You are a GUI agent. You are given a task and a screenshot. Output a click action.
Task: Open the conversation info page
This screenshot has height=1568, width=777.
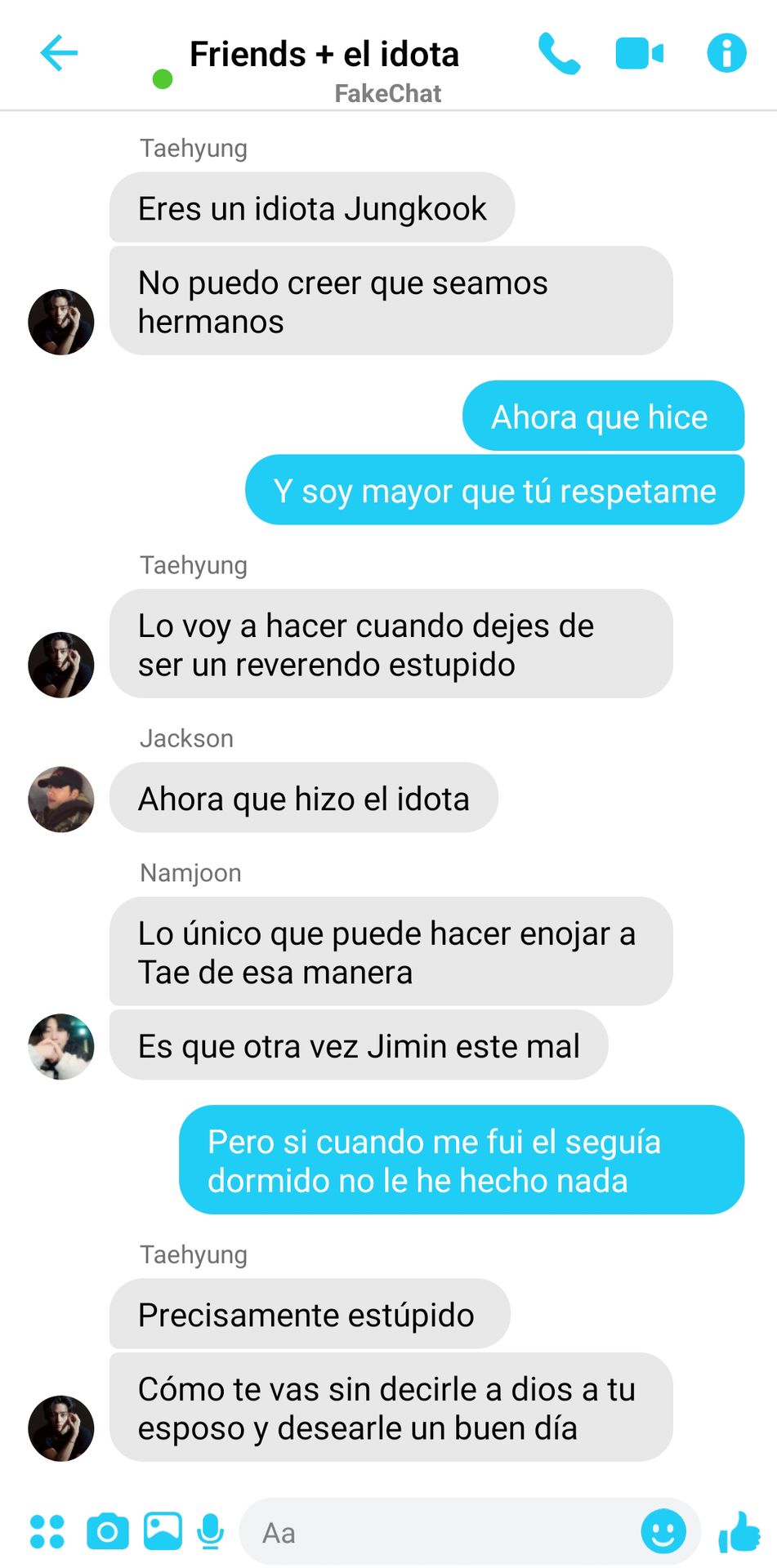tap(726, 54)
